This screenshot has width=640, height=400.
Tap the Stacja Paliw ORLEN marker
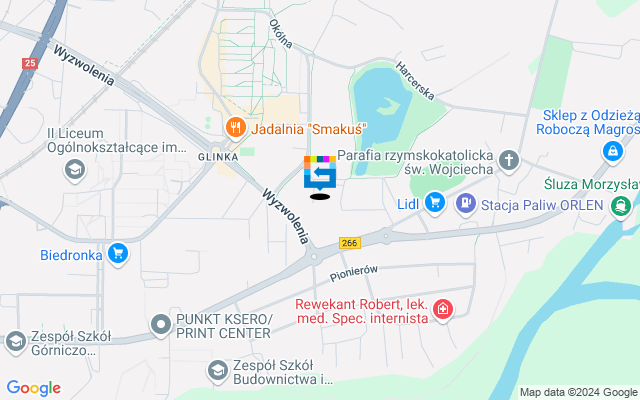[x=466, y=204]
